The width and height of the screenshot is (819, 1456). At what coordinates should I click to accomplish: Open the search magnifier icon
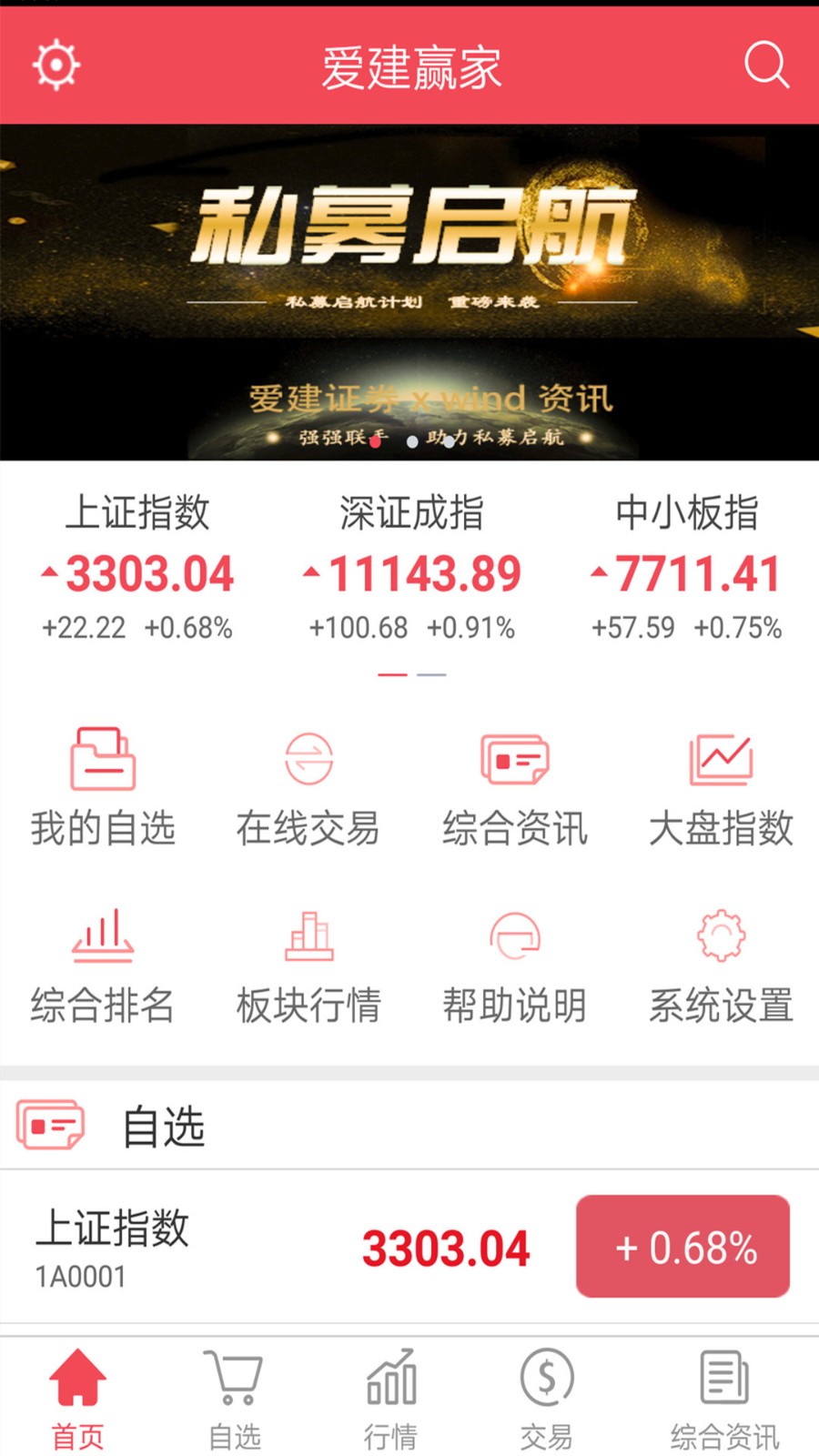(x=765, y=65)
